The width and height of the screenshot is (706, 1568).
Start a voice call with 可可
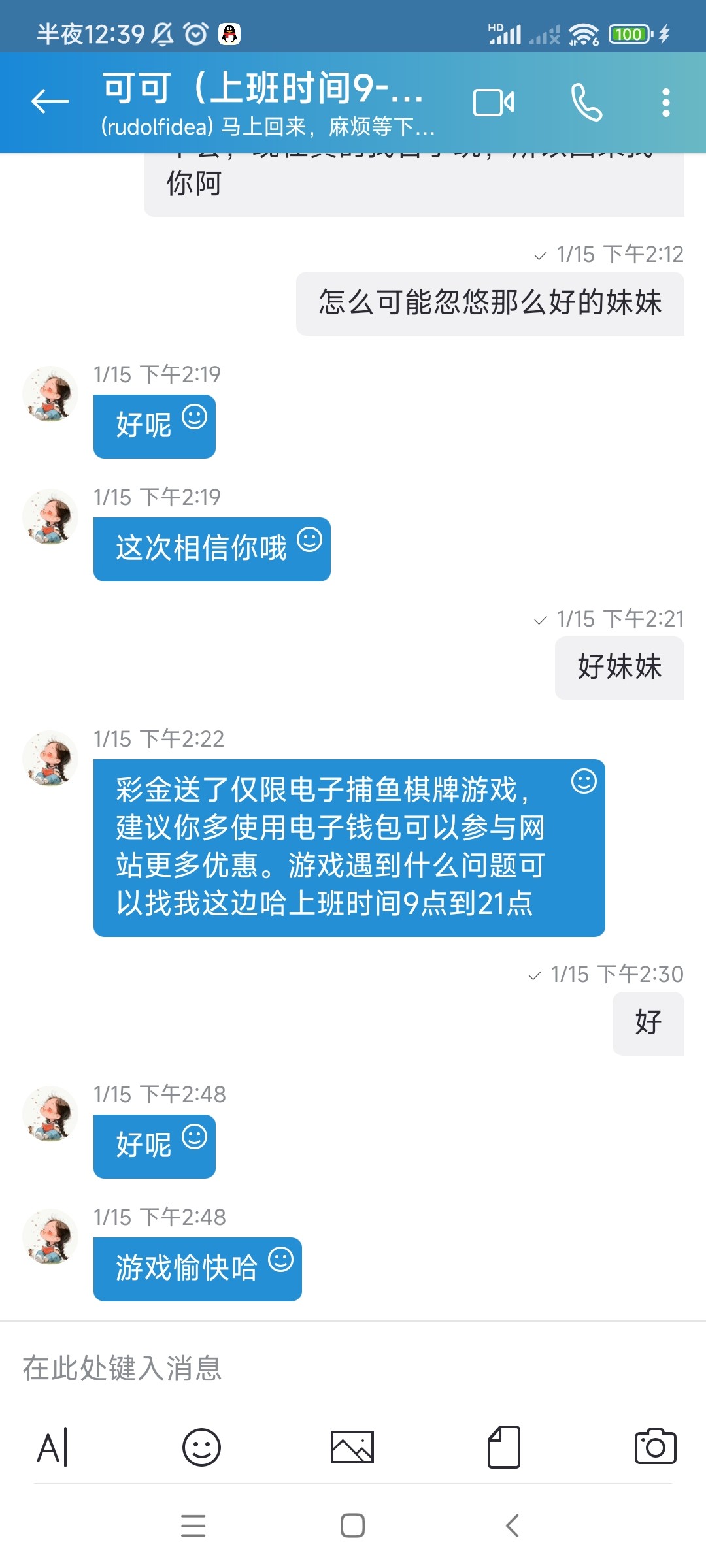[x=586, y=103]
